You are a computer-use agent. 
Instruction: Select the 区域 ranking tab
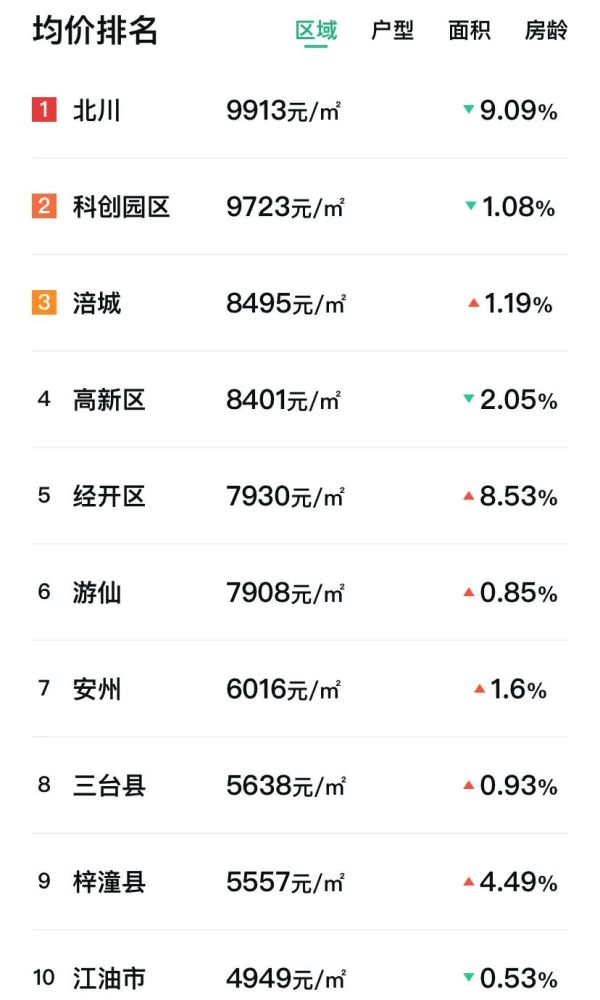tap(316, 30)
